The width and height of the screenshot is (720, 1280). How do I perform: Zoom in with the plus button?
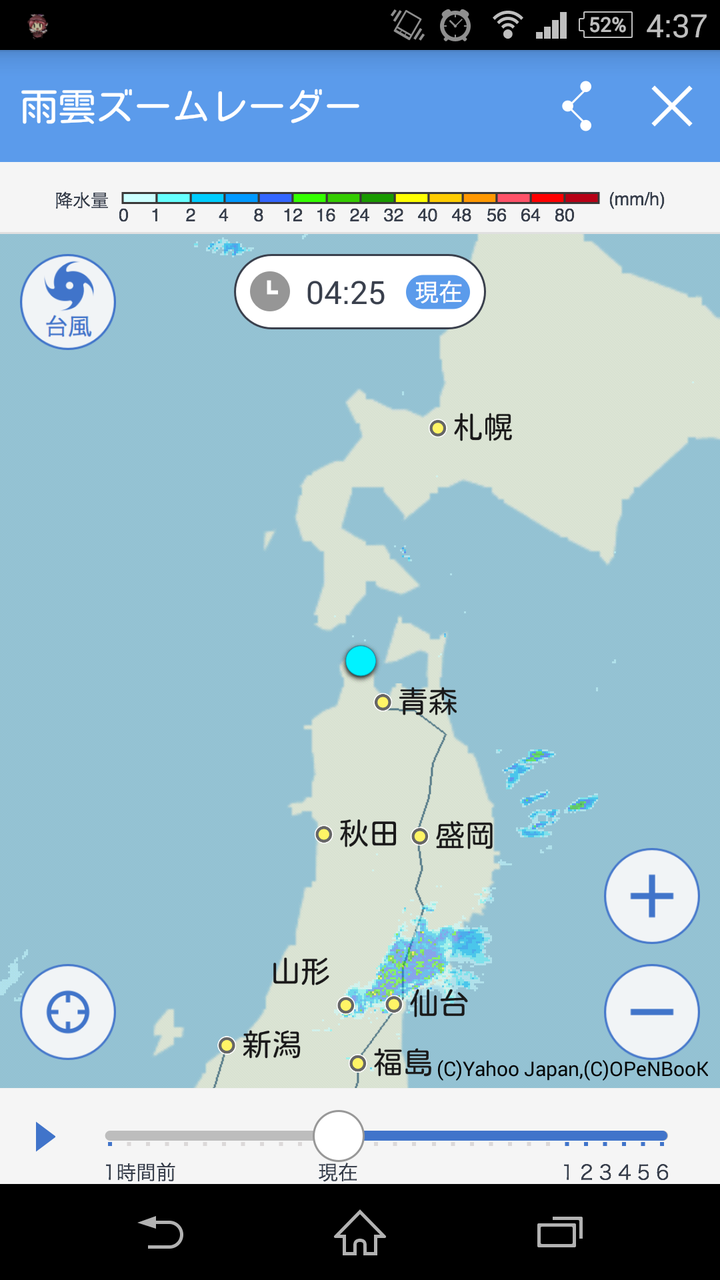coord(651,896)
